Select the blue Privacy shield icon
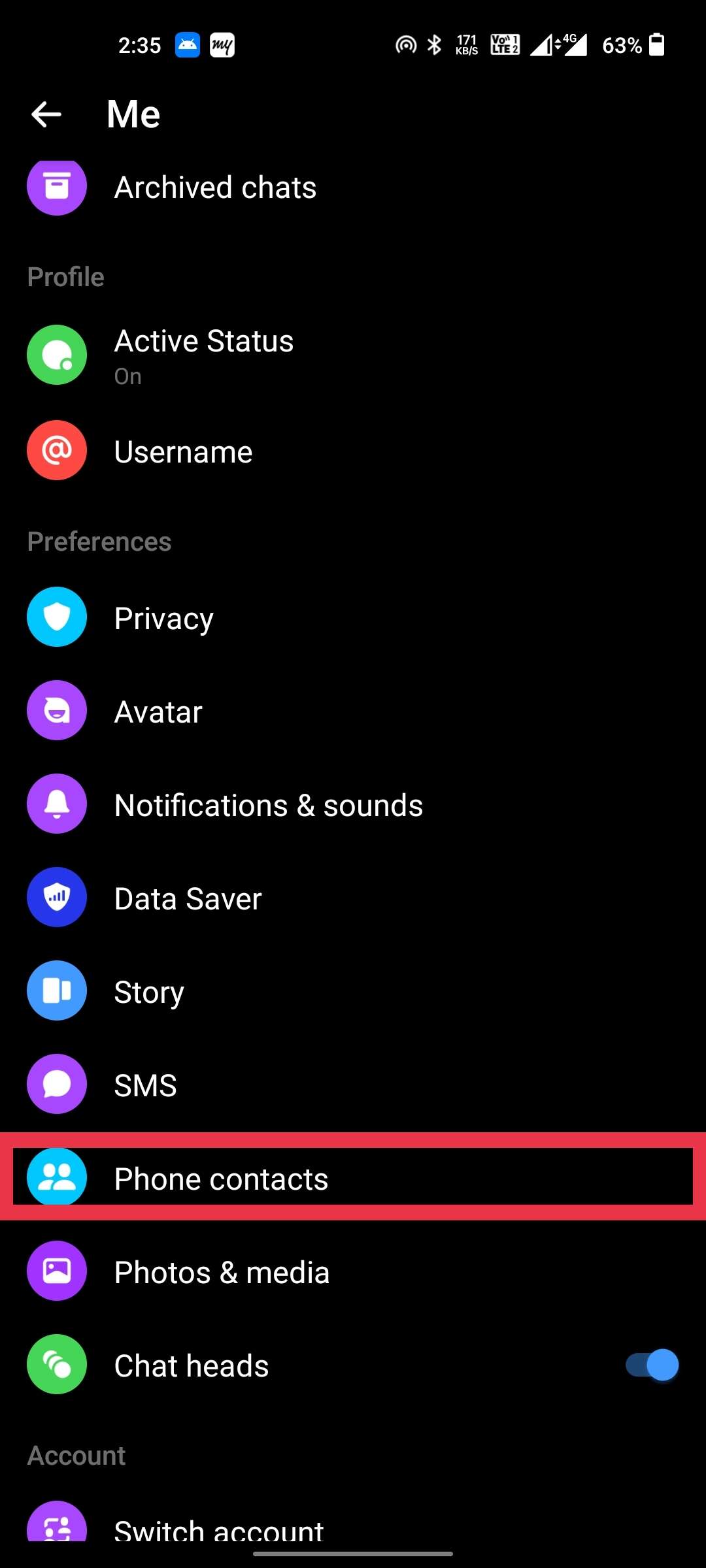 click(x=57, y=617)
